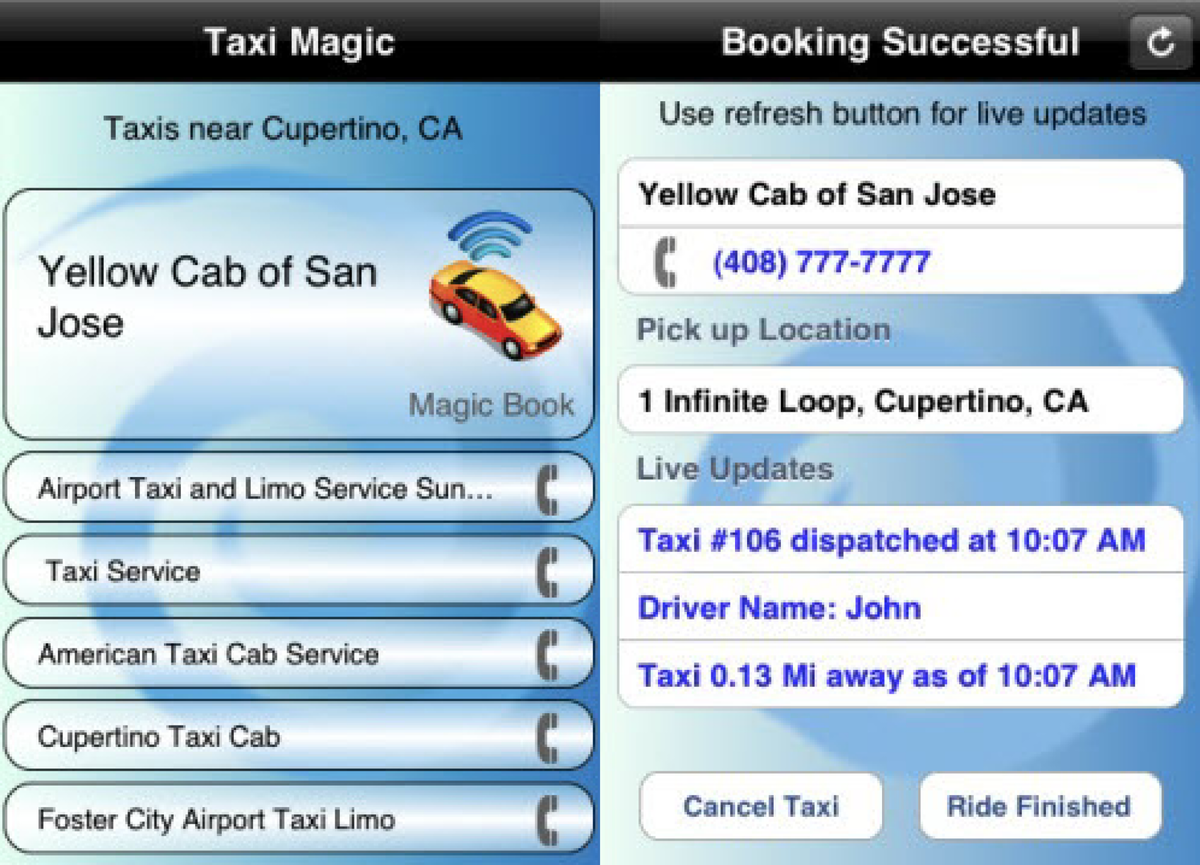Dial (408) 777-7777 phone number
This screenshot has height=865, width=1200.
(820, 263)
